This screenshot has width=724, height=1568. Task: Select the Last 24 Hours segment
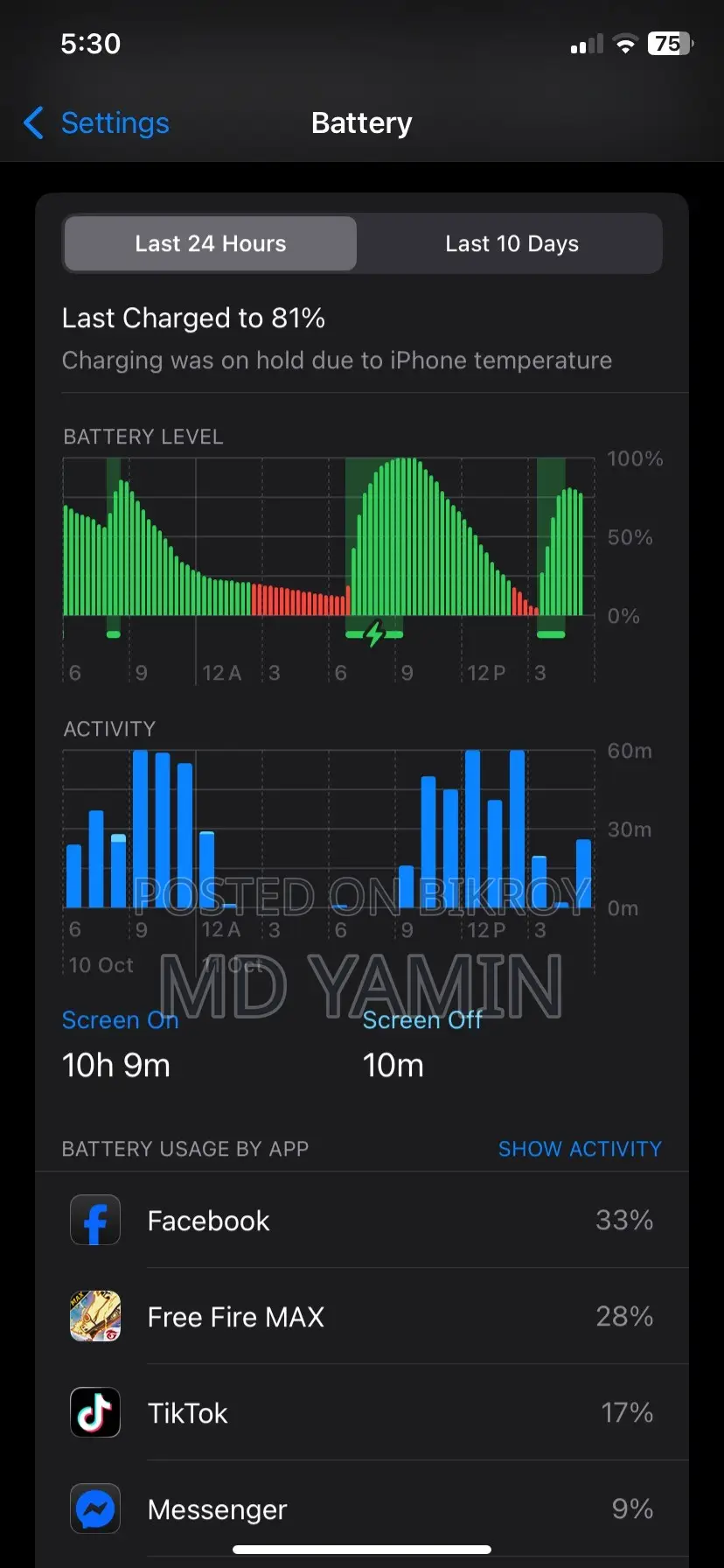point(211,243)
